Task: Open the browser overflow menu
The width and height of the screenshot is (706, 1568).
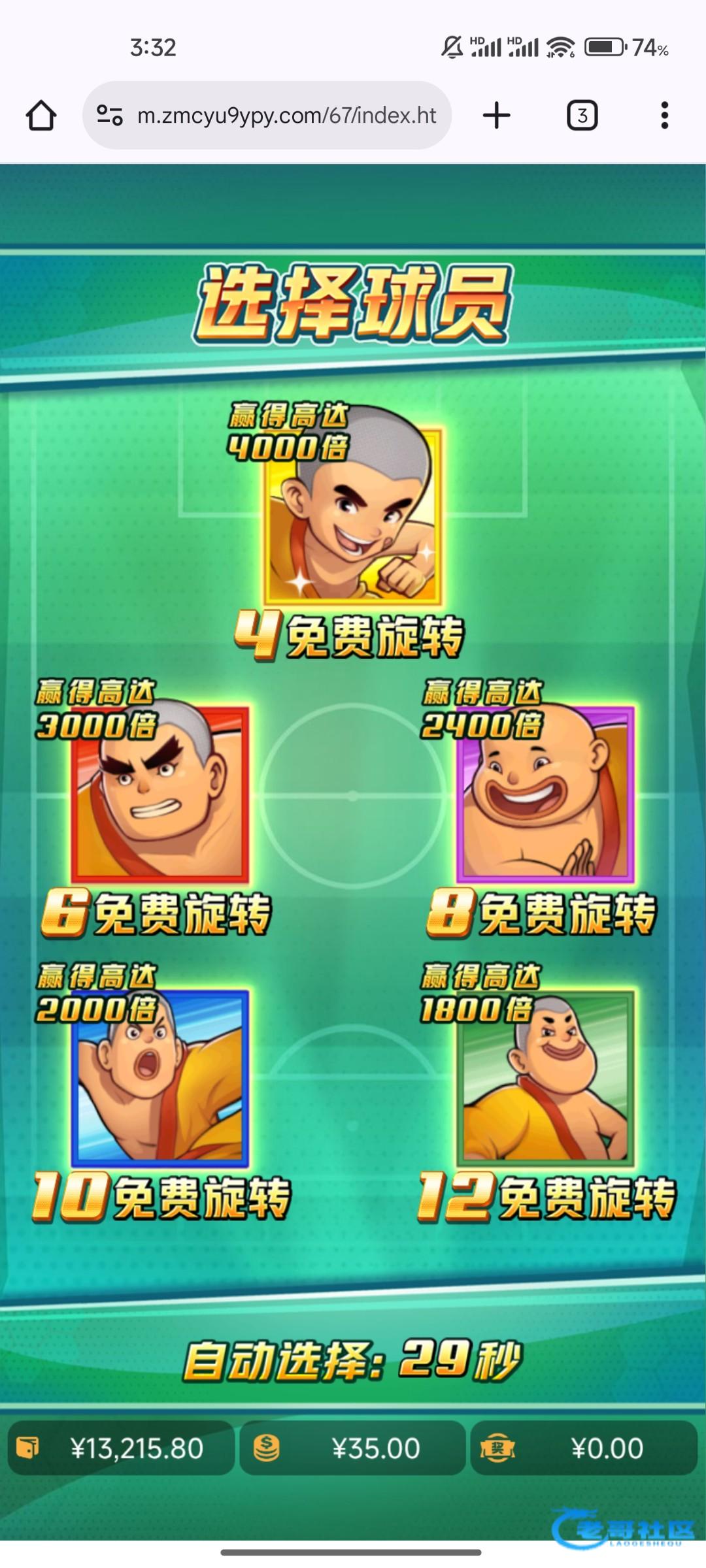Action: tap(664, 116)
